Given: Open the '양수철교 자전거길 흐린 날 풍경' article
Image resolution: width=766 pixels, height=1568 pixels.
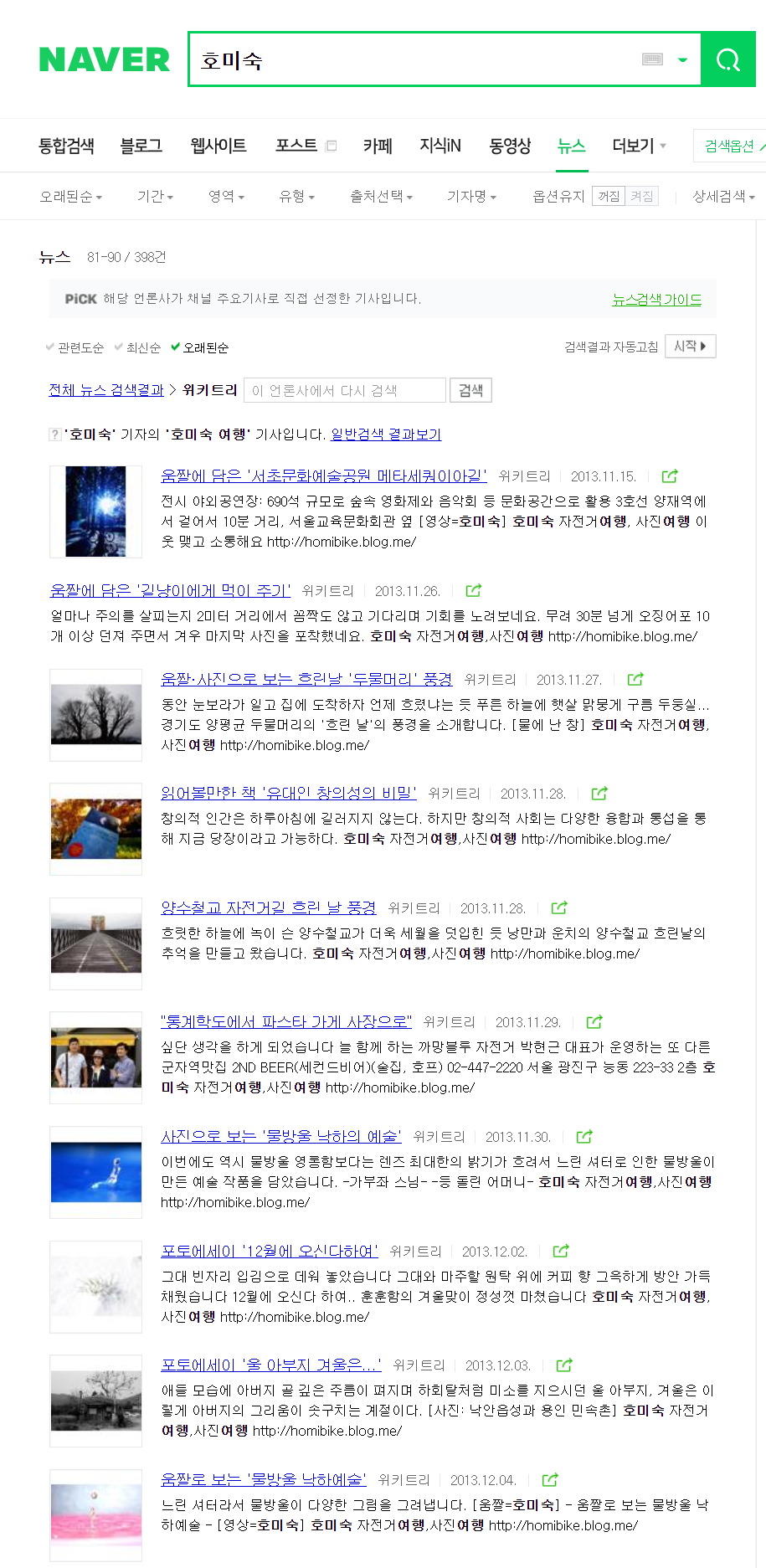Looking at the screenshot, I should point(268,907).
